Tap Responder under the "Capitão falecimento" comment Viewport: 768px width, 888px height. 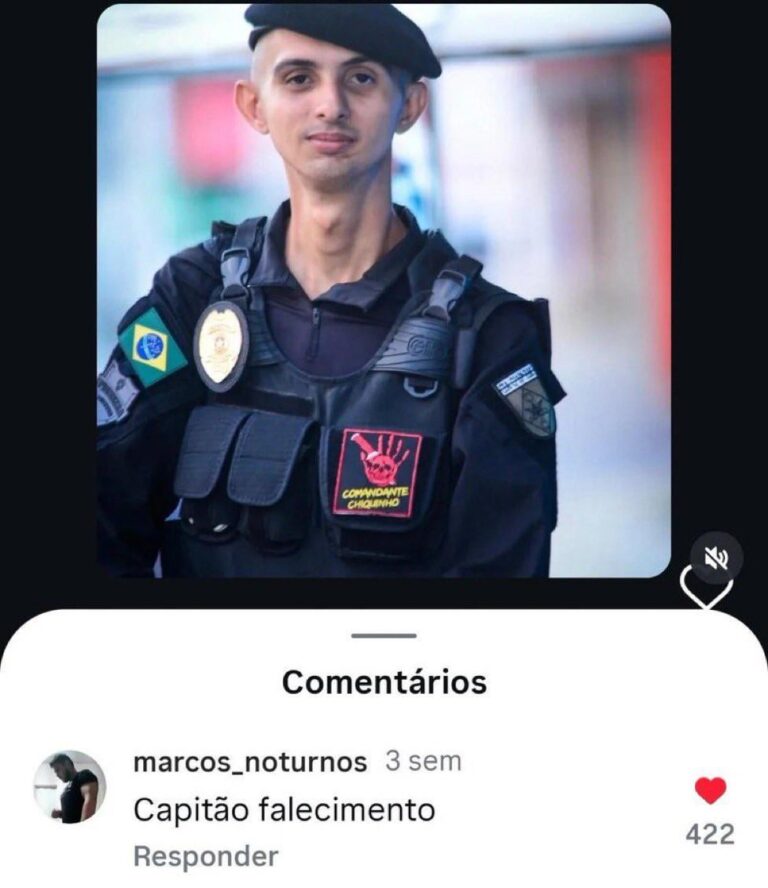205,857
